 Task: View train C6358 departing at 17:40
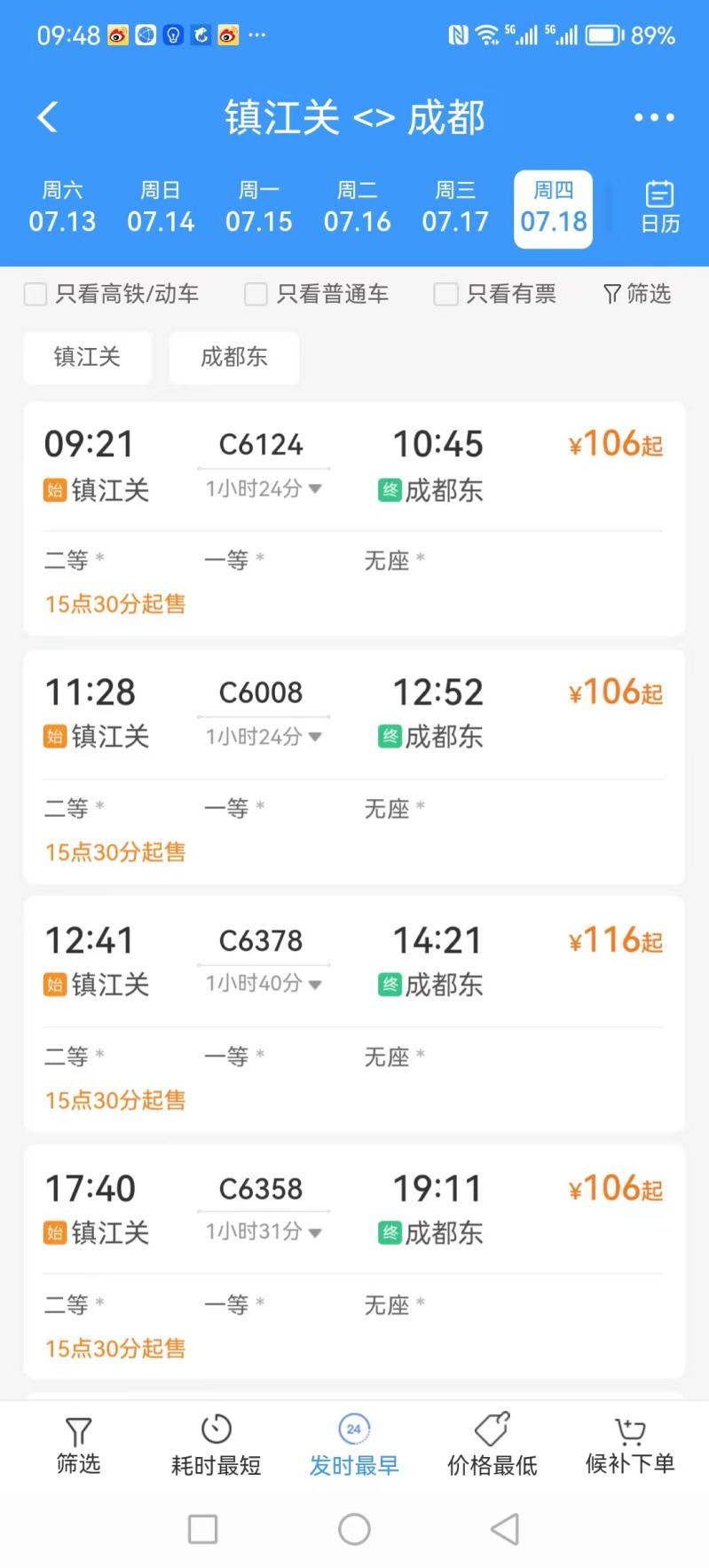[x=354, y=1262]
